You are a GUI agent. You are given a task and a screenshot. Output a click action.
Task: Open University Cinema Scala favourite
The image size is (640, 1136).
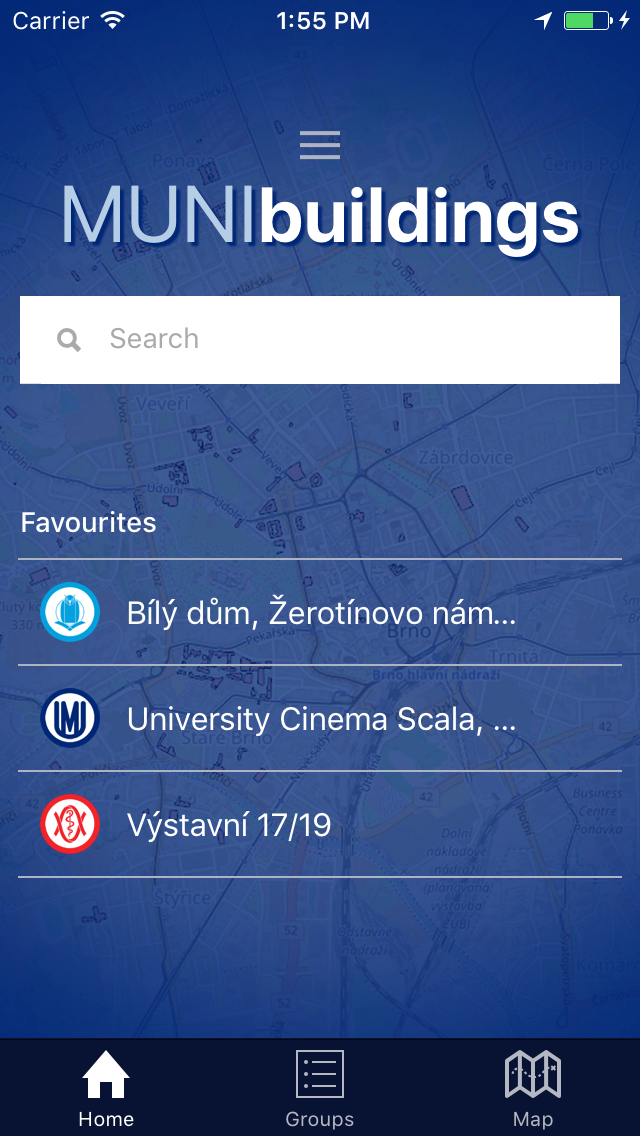coord(320,718)
